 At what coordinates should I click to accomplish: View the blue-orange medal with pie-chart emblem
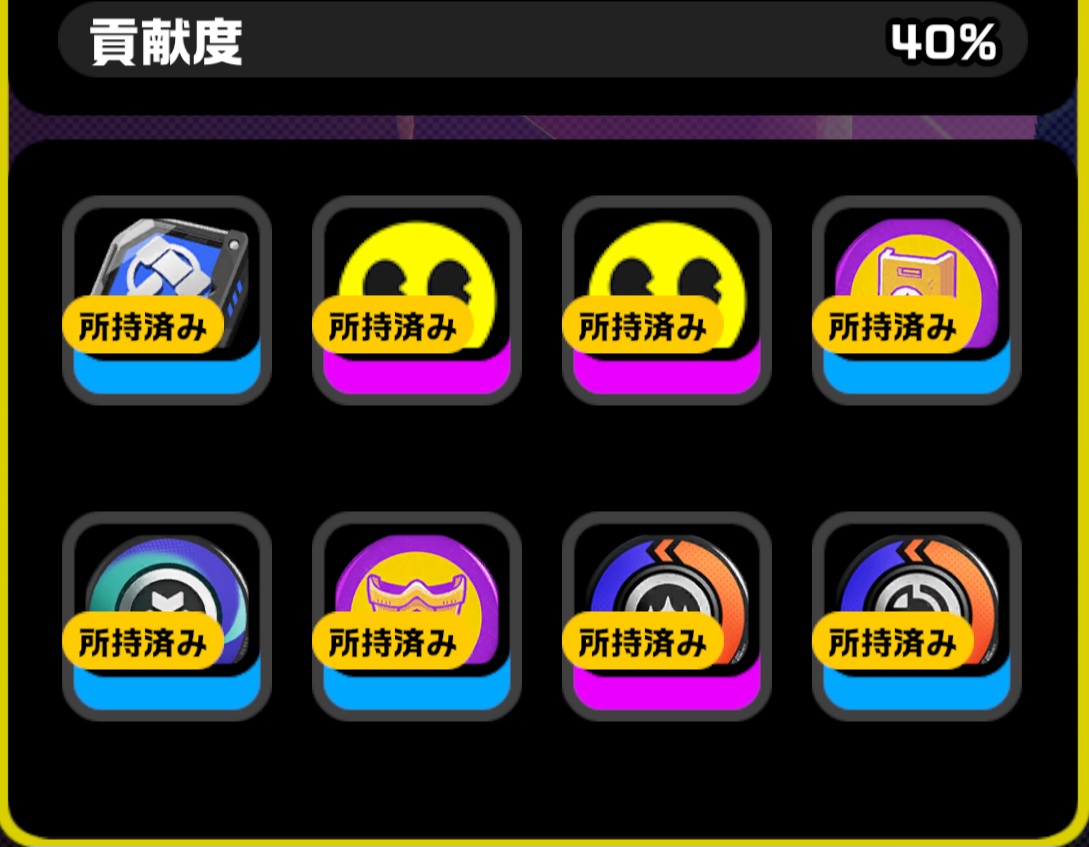point(916,616)
